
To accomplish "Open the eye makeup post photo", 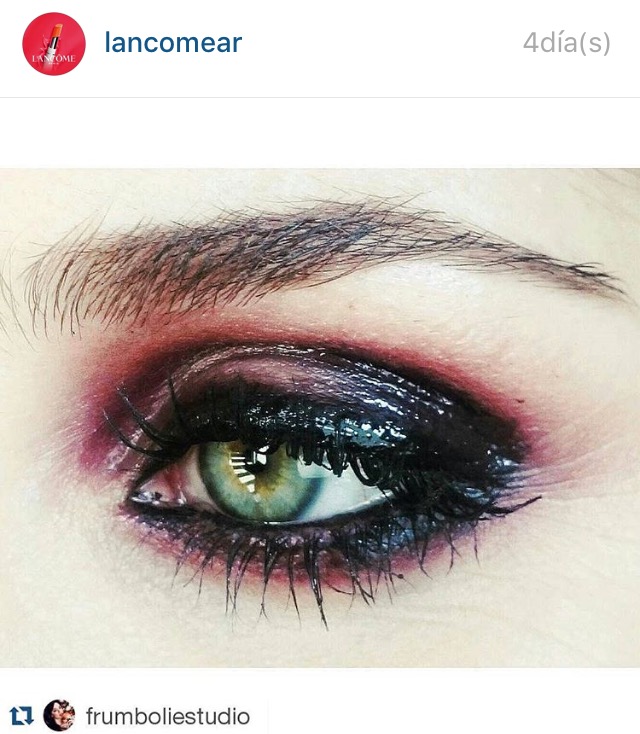I will click(x=320, y=418).
